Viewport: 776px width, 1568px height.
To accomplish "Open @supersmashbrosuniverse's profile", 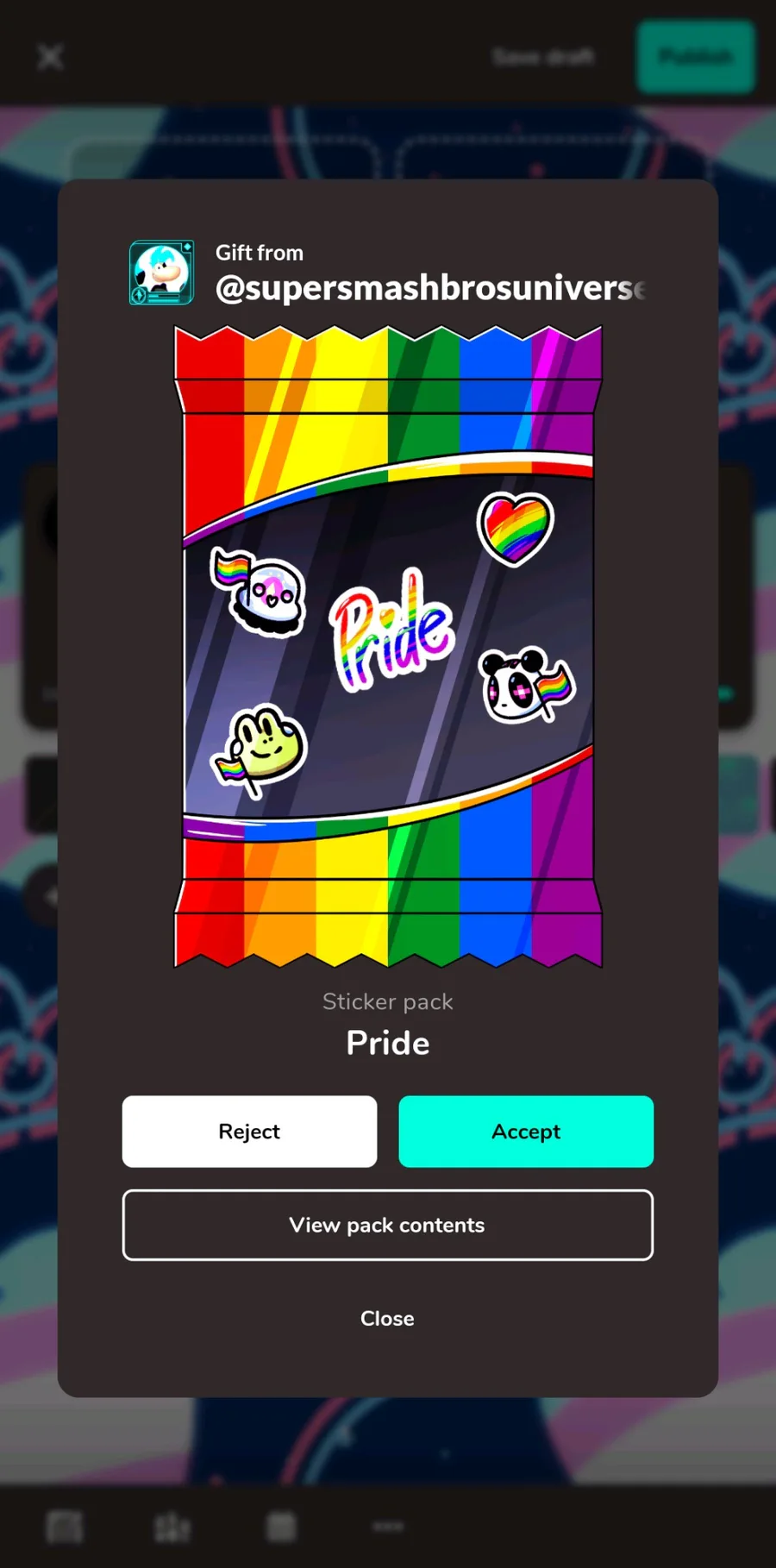I will pos(430,287).
